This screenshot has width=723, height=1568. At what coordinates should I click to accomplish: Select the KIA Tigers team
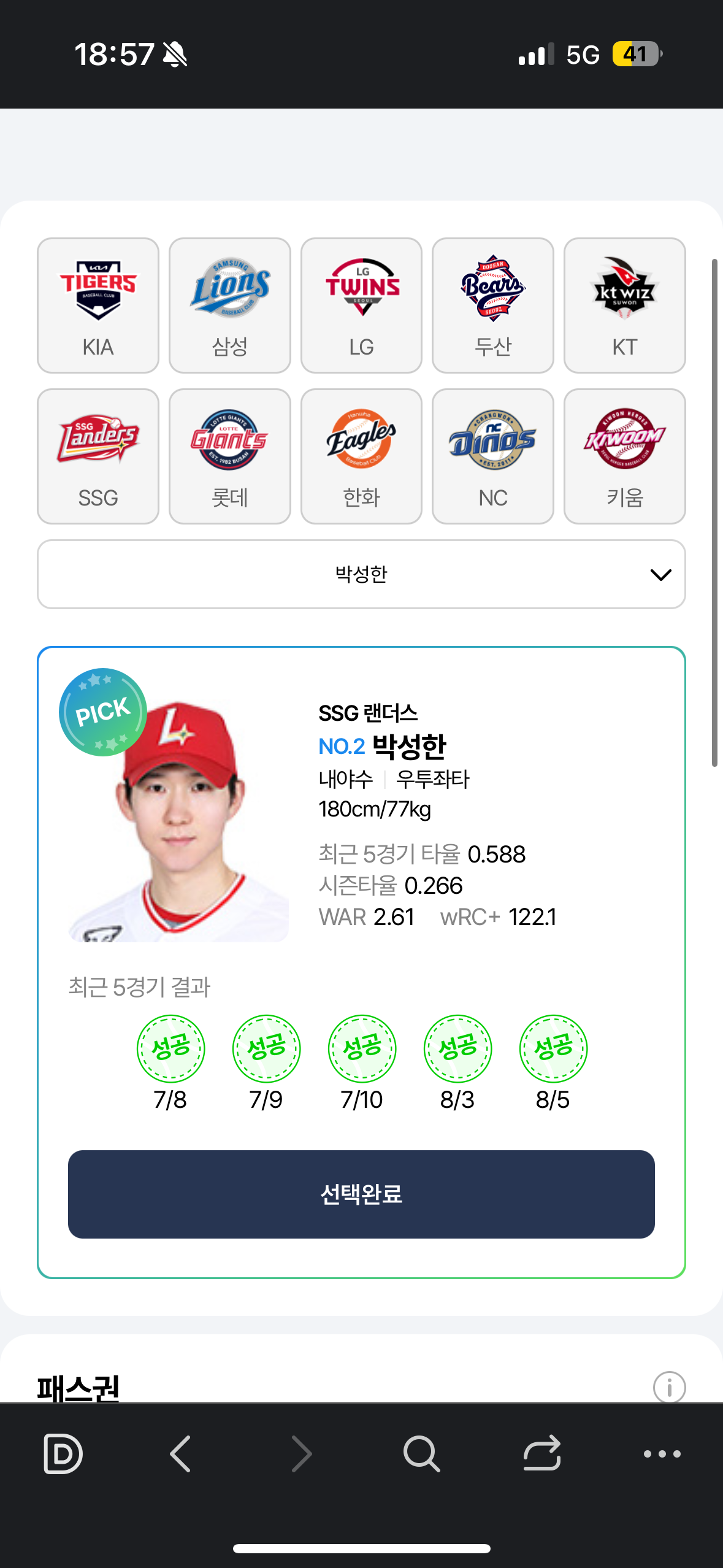pos(98,306)
